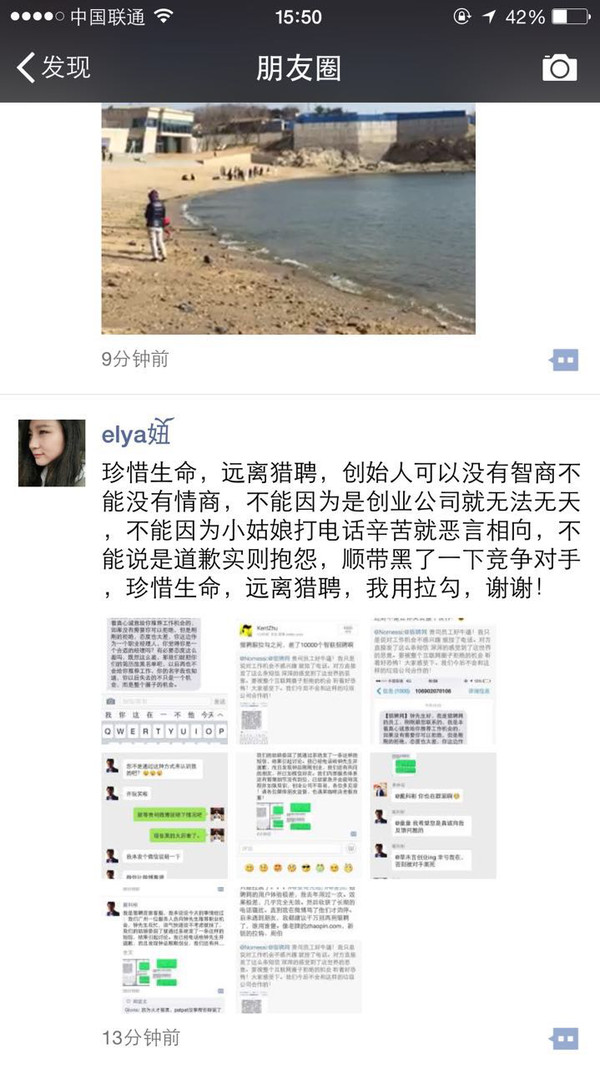Open the camera to post a moment
The image size is (600, 1068).
pyautogui.click(x=559, y=67)
